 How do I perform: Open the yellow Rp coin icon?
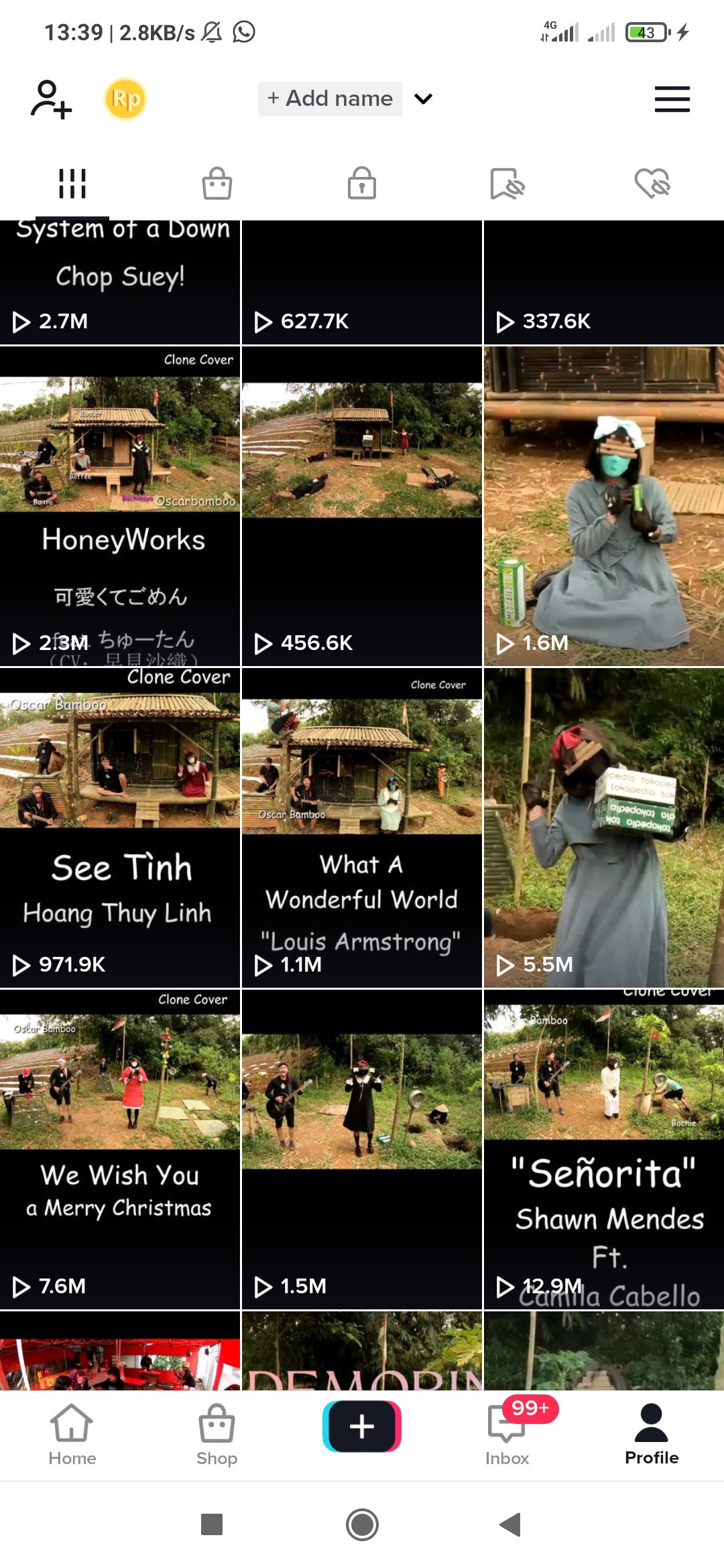pos(125,99)
